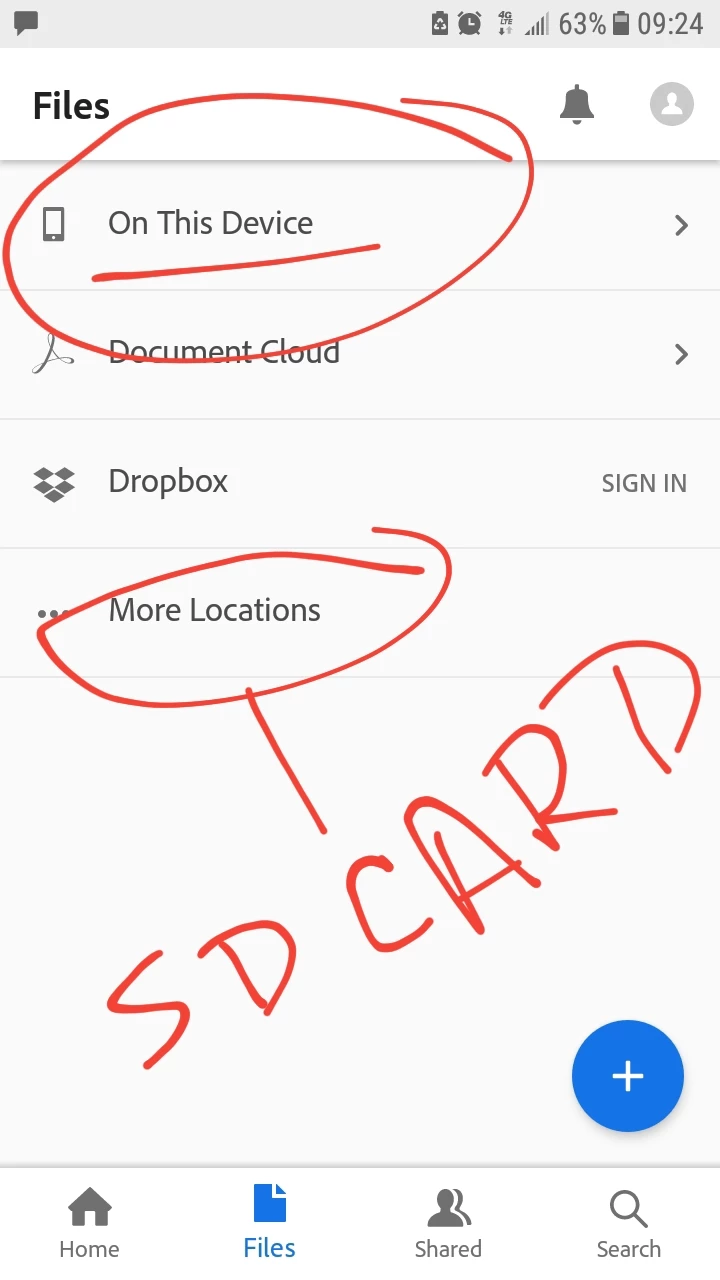Sign in to Dropbox

643,483
